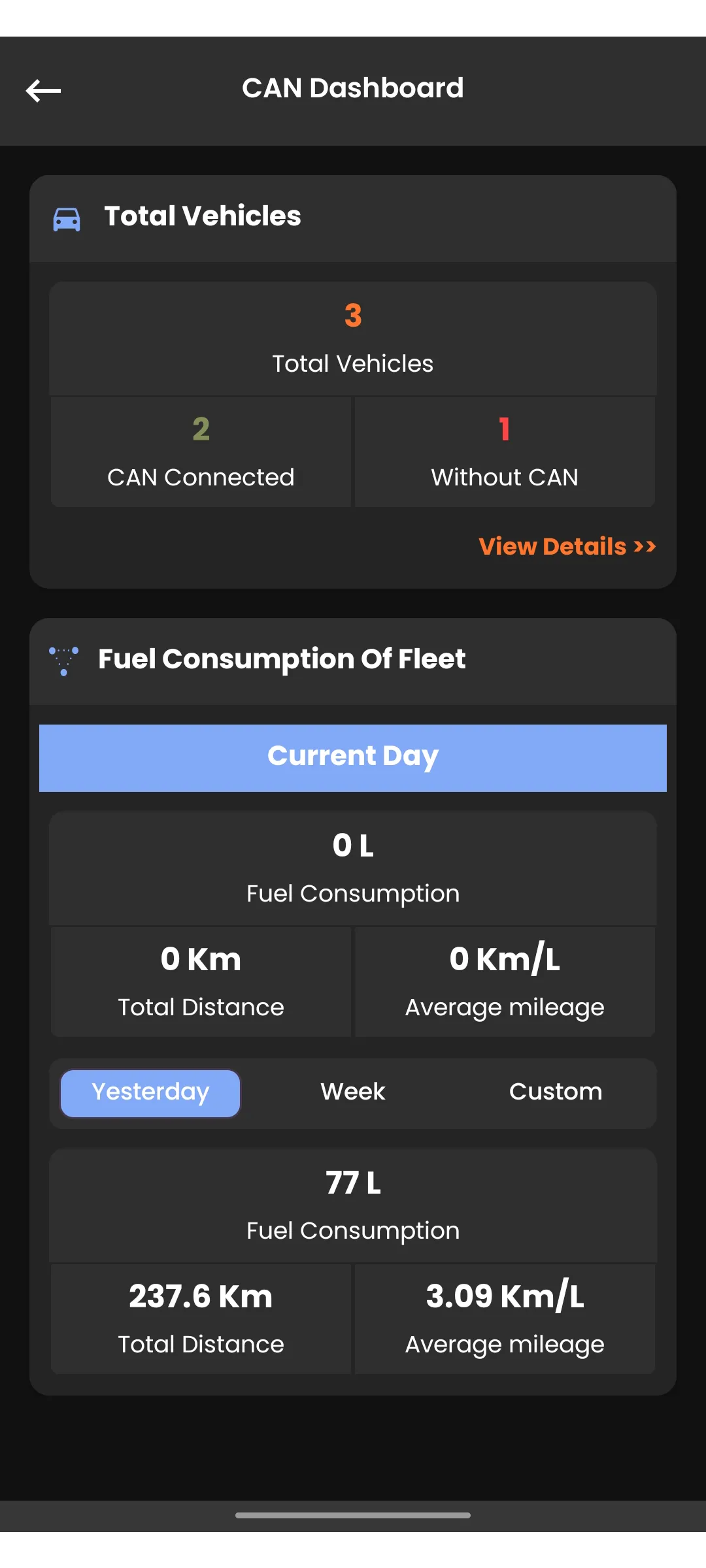Go back from CAN Dashboard
Screen dimensions: 706x1568
click(43, 90)
